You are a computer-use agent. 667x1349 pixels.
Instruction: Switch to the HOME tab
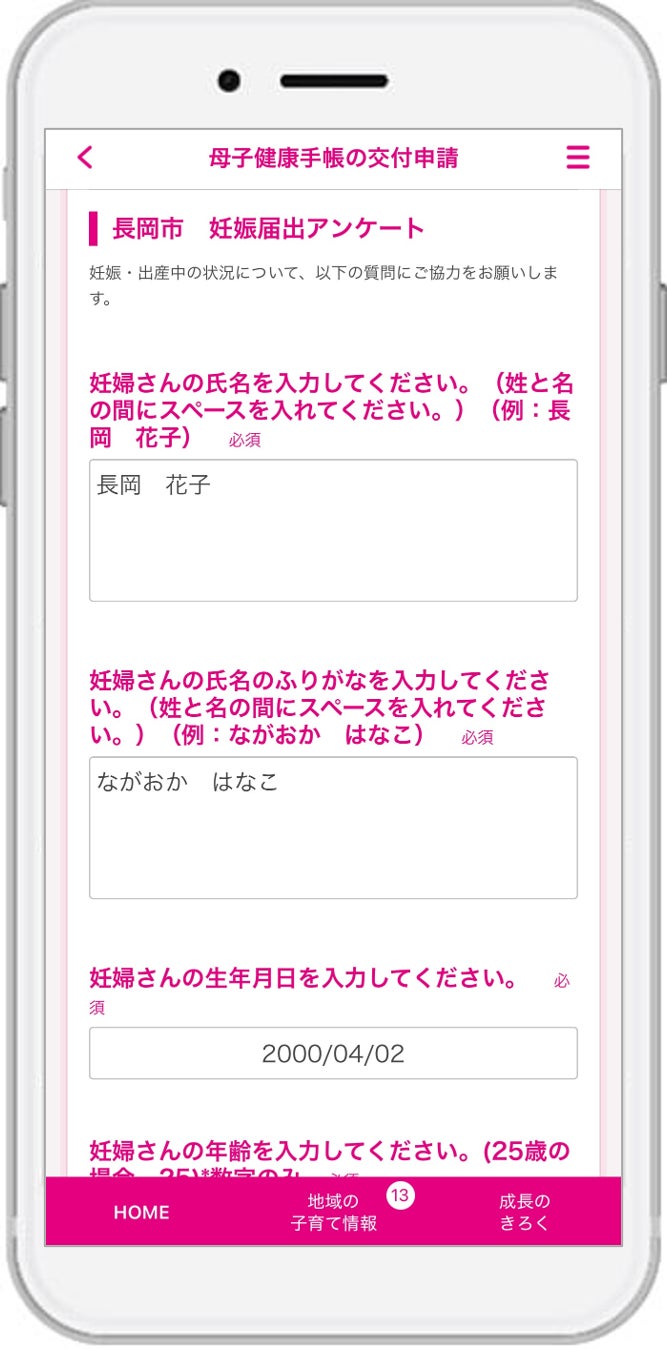point(141,1212)
